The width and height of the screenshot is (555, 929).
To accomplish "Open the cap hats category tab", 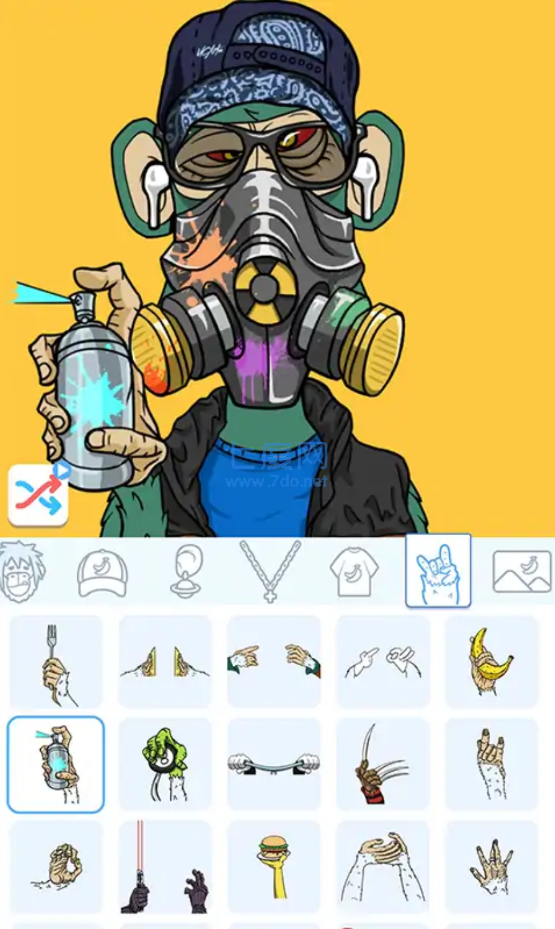I will [102, 573].
